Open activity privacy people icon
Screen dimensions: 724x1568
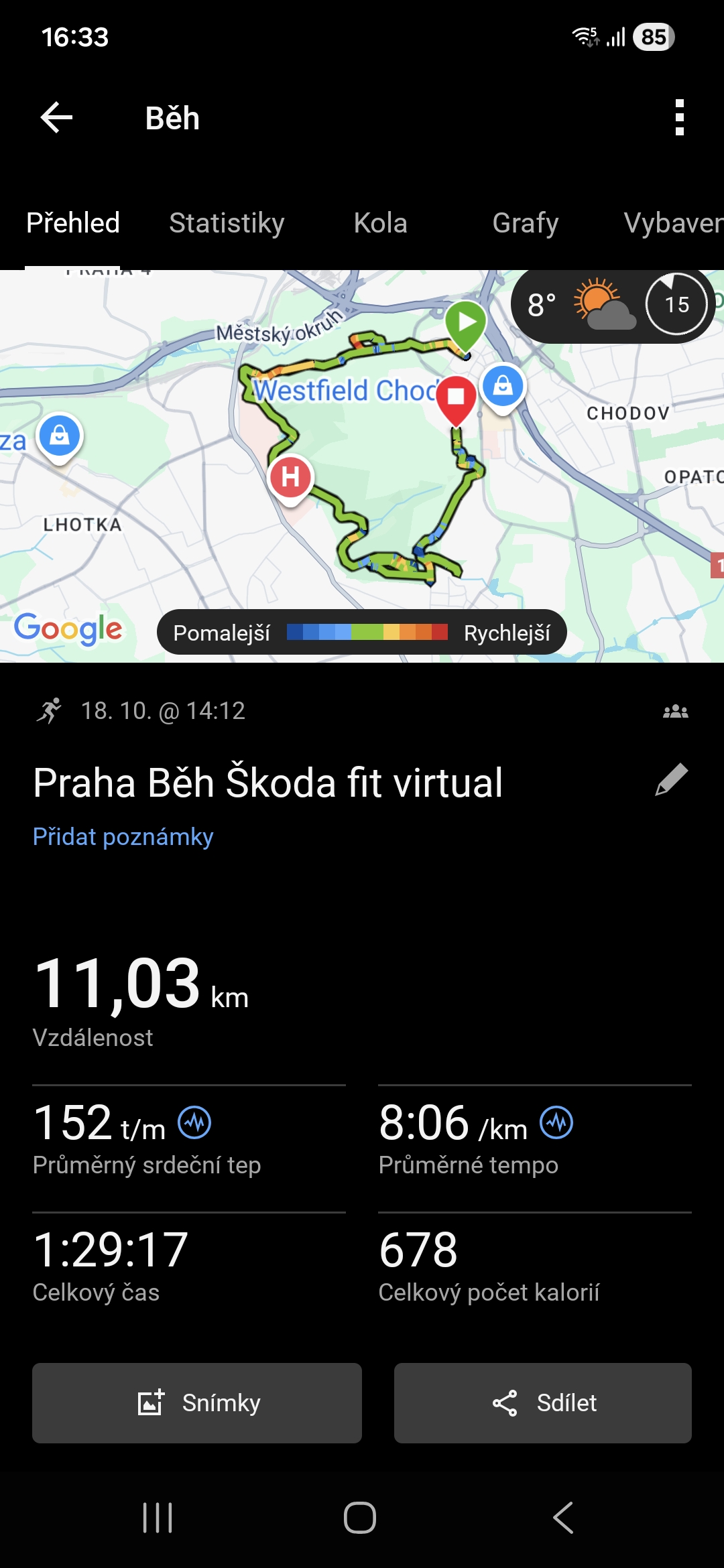(675, 711)
